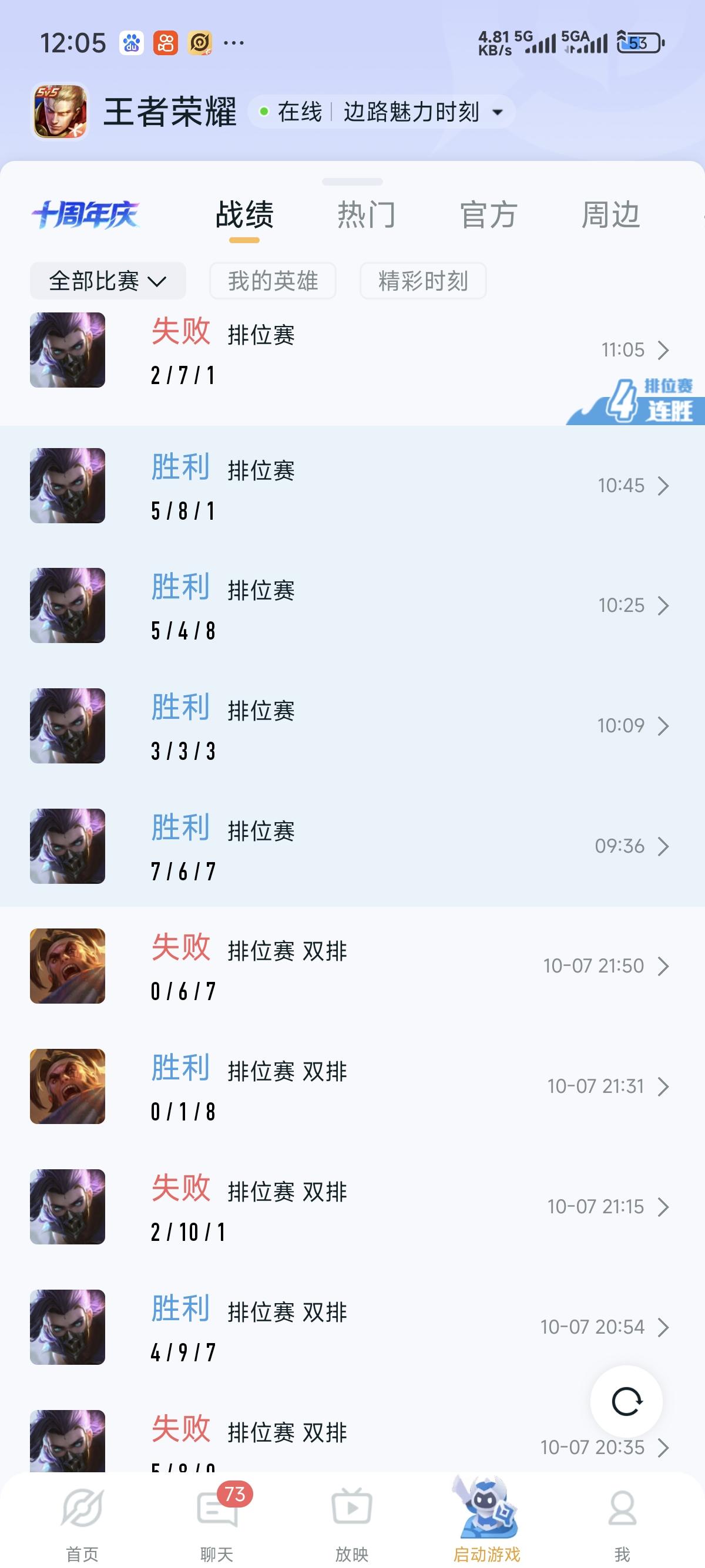
Task: Select the 精彩时刻 chip
Action: click(x=423, y=281)
